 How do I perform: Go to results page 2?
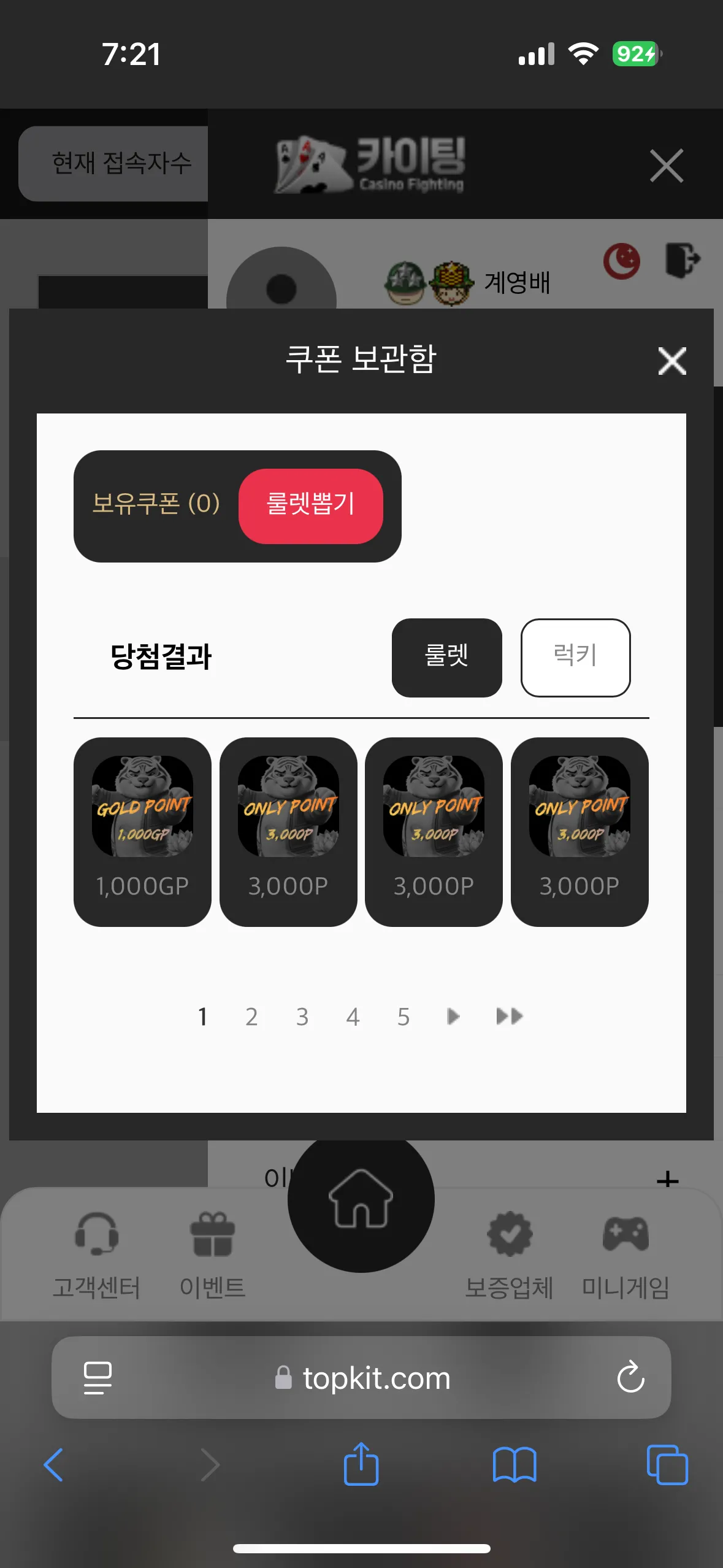(x=251, y=1017)
